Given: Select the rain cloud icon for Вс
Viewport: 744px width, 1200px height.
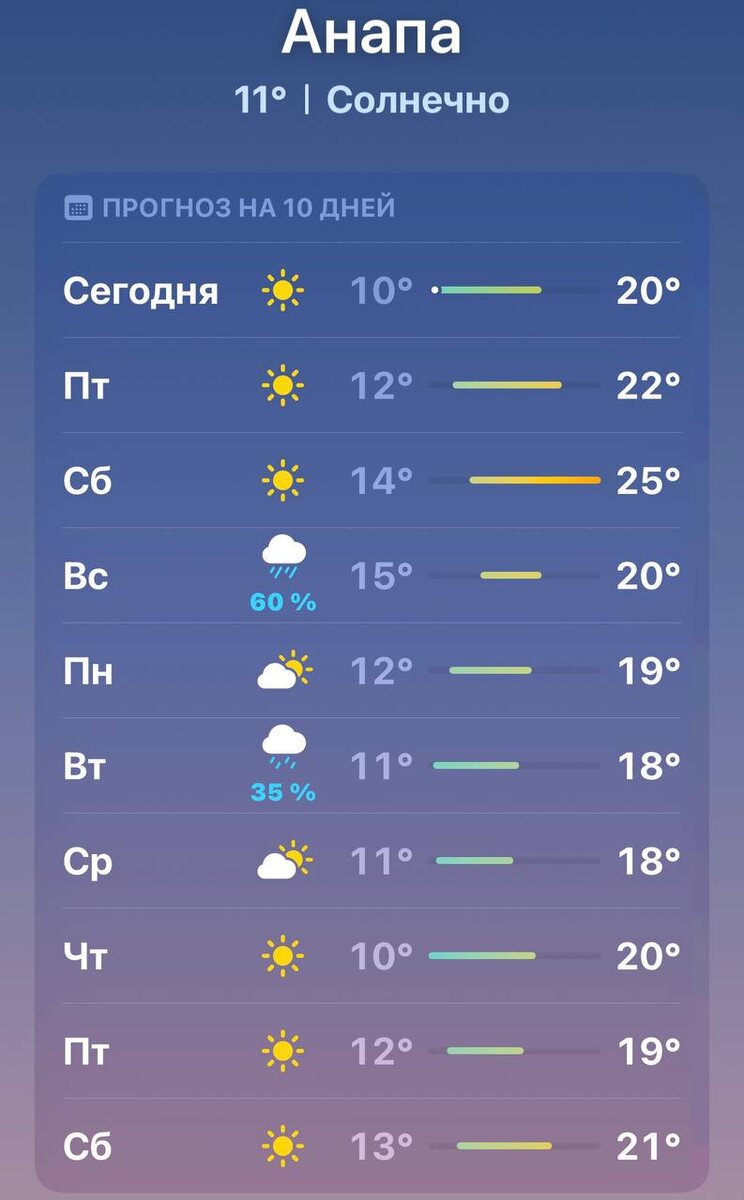Looking at the screenshot, I should (x=283, y=555).
